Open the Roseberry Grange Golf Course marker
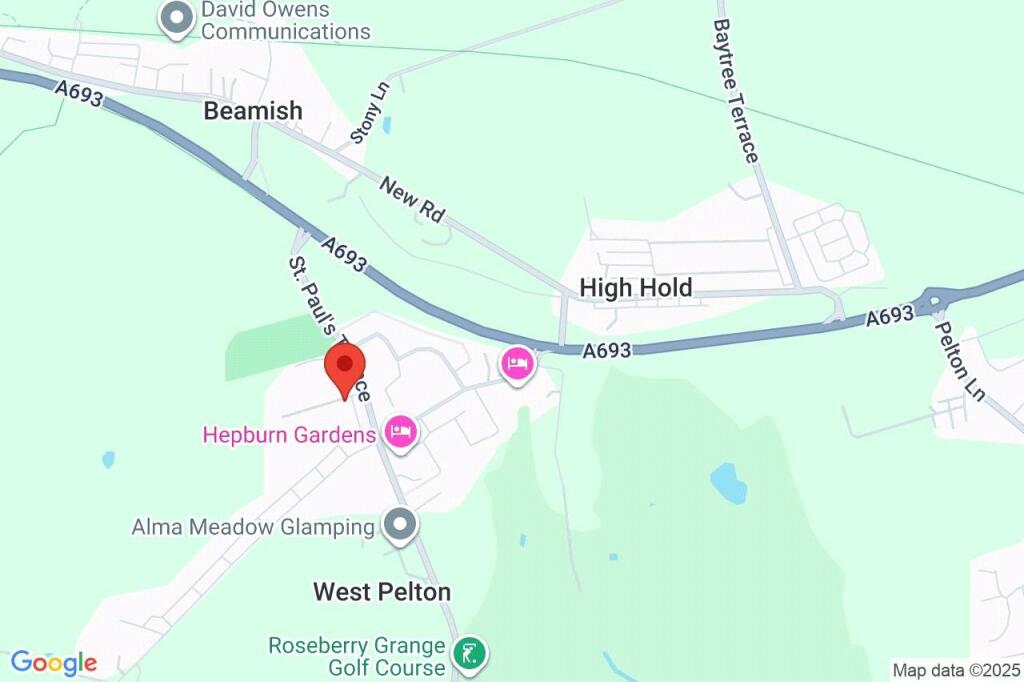Viewport: 1024px width, 682px height. pyautogui.click(x=468, y=655)
